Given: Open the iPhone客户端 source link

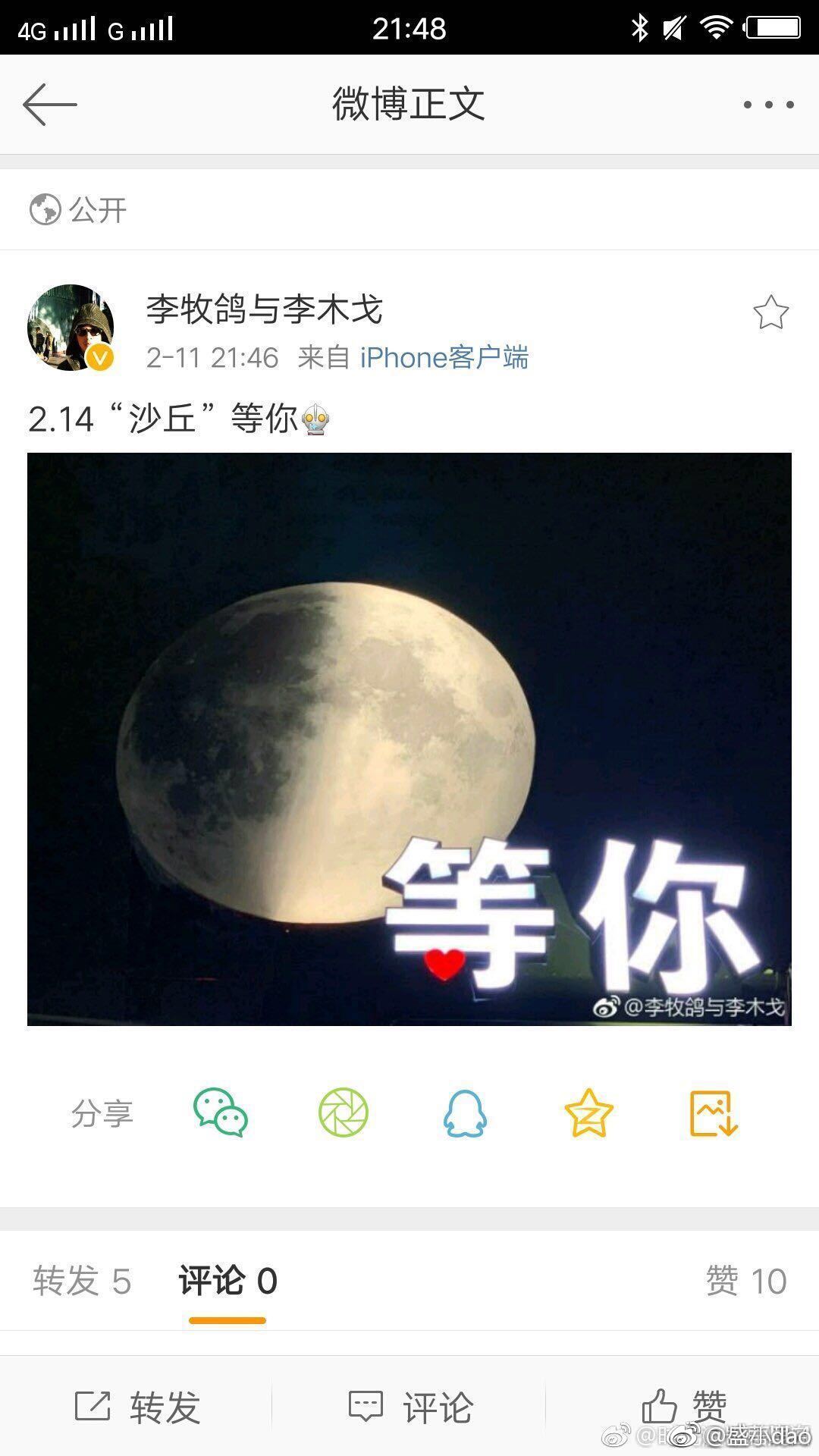Looking at the screenshot, I should coord(444,357).
